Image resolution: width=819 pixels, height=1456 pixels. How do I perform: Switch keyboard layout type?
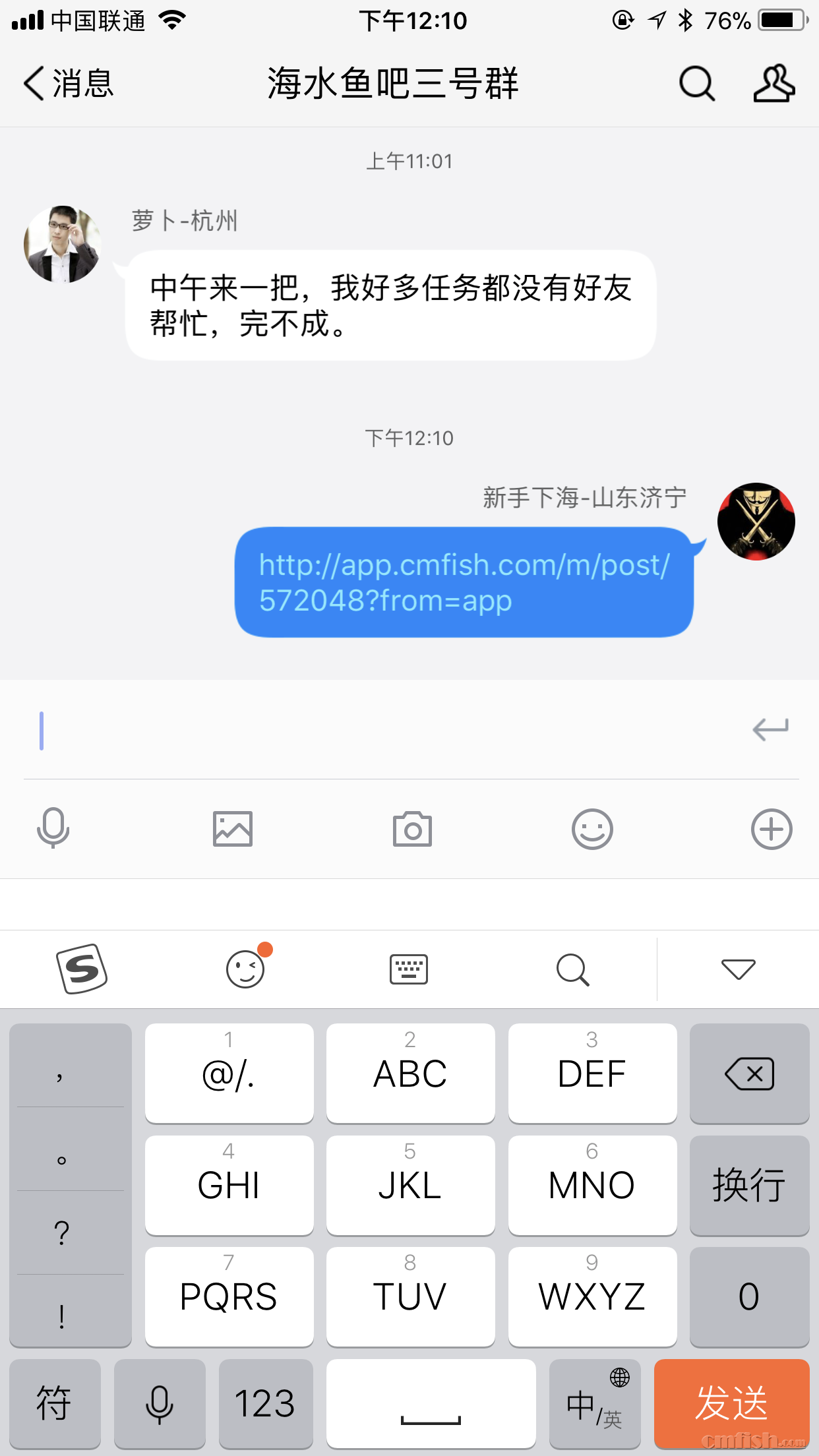point(409,969)
